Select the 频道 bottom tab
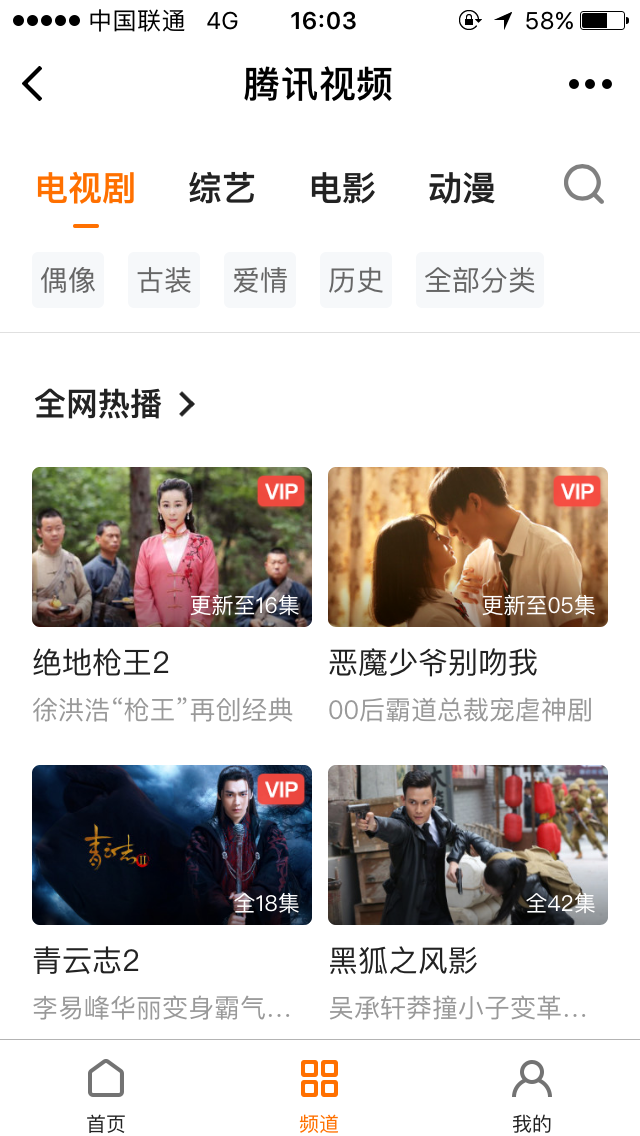Screen dimensions: 640x1136 pyautogui.click(x=320, y=1095)
